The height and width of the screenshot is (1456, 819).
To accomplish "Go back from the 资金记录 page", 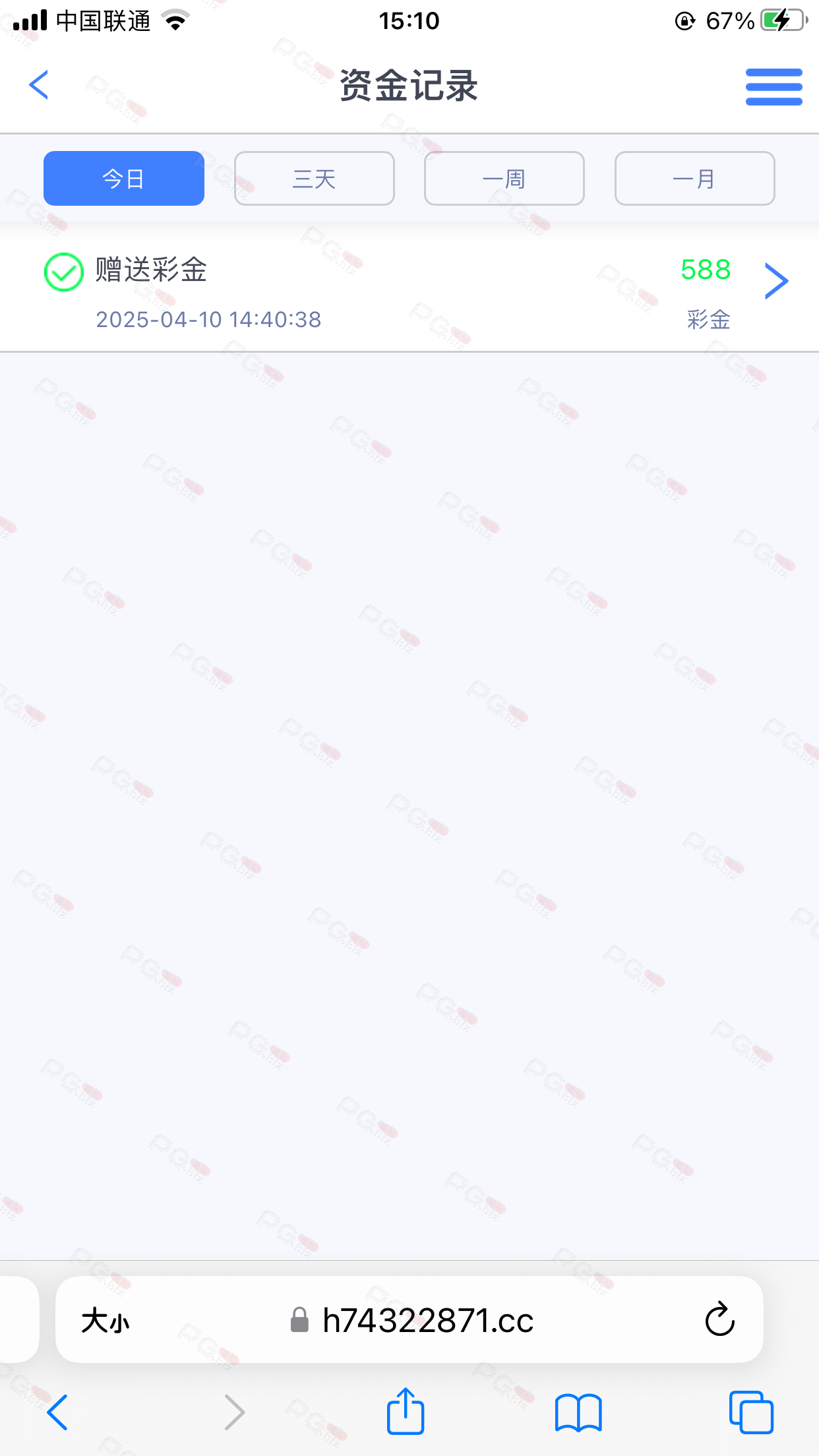I will click(39, 85).
